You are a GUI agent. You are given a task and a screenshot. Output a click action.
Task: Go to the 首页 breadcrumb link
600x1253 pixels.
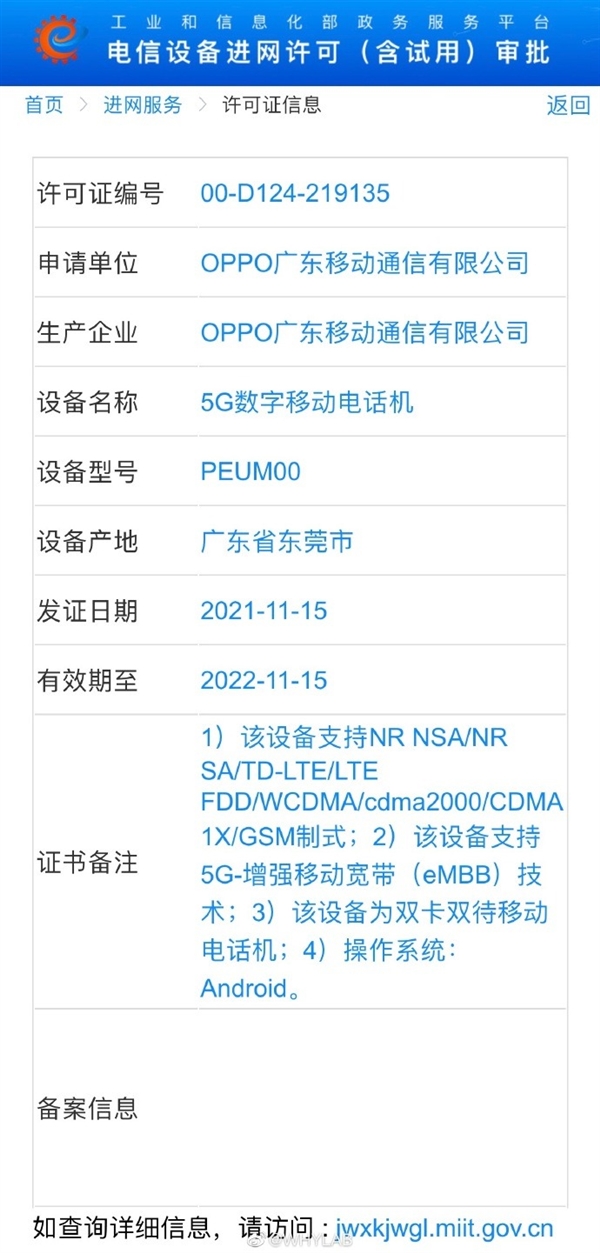click(44, 105)
